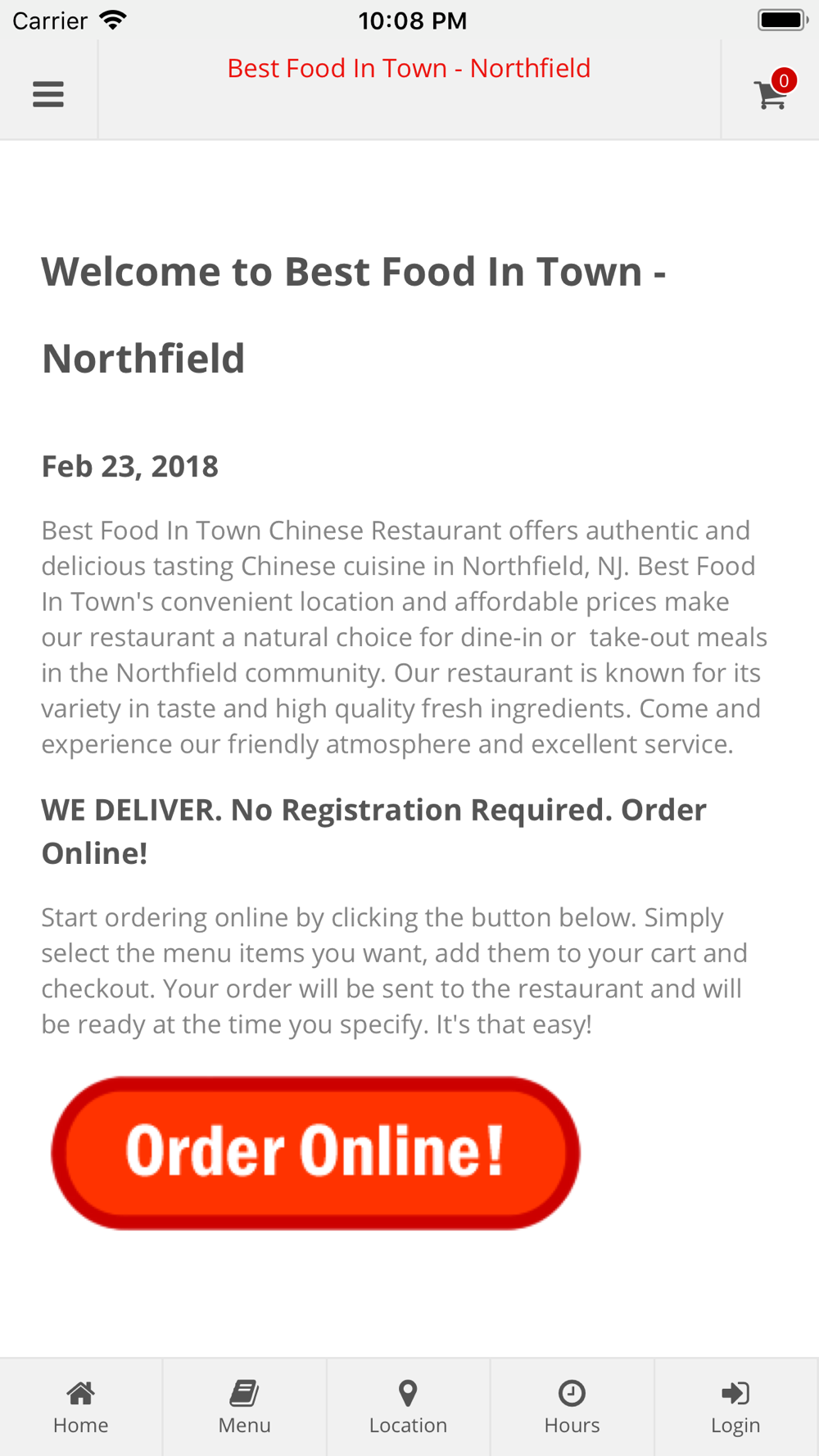
Task: Tap the Order Online! button
Action: (315, 1152)
